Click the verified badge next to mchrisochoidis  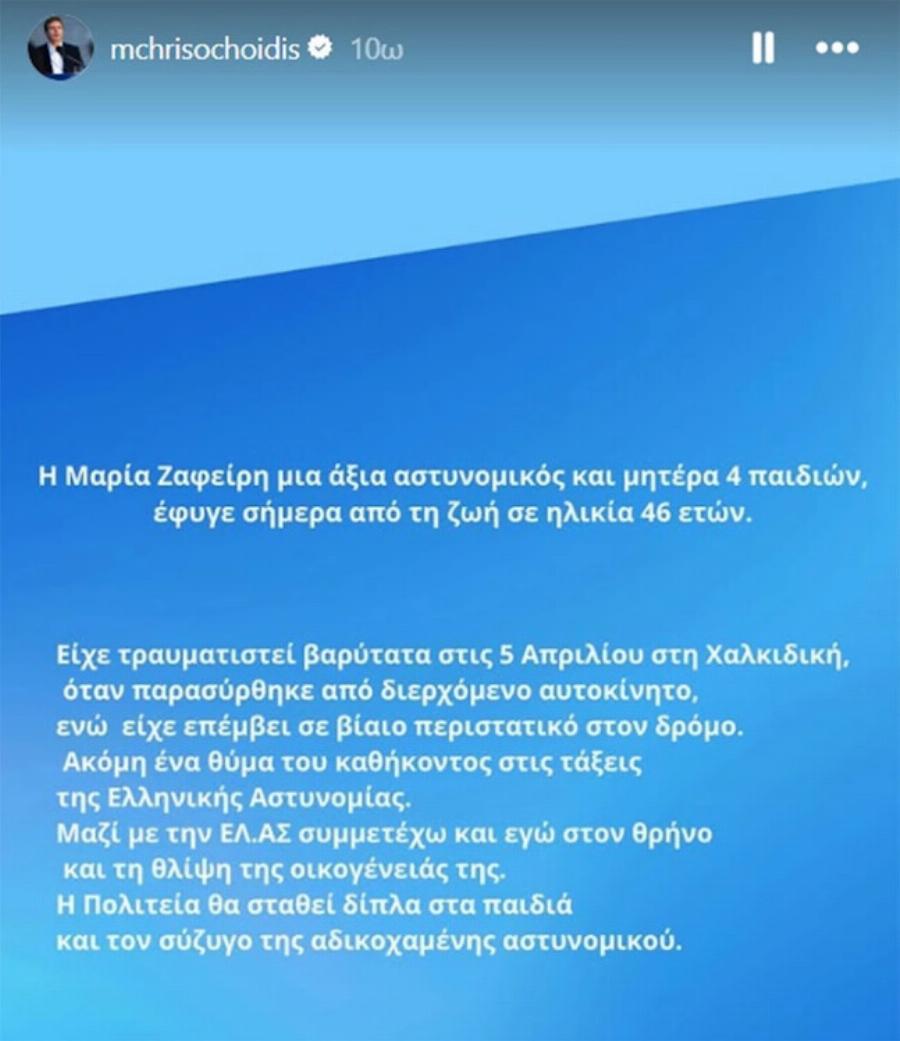tap(322, 44)
